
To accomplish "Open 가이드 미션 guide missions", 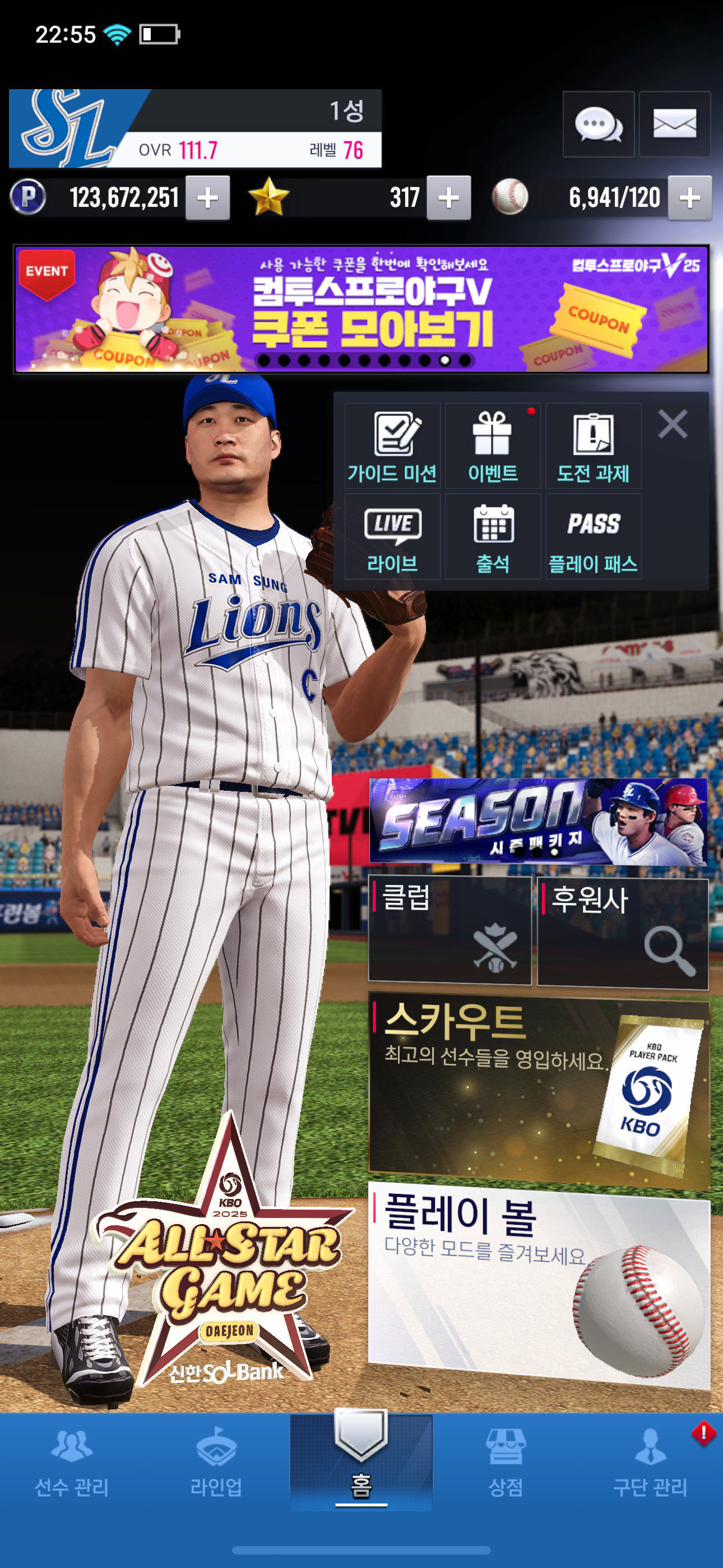I will [392, 446].
